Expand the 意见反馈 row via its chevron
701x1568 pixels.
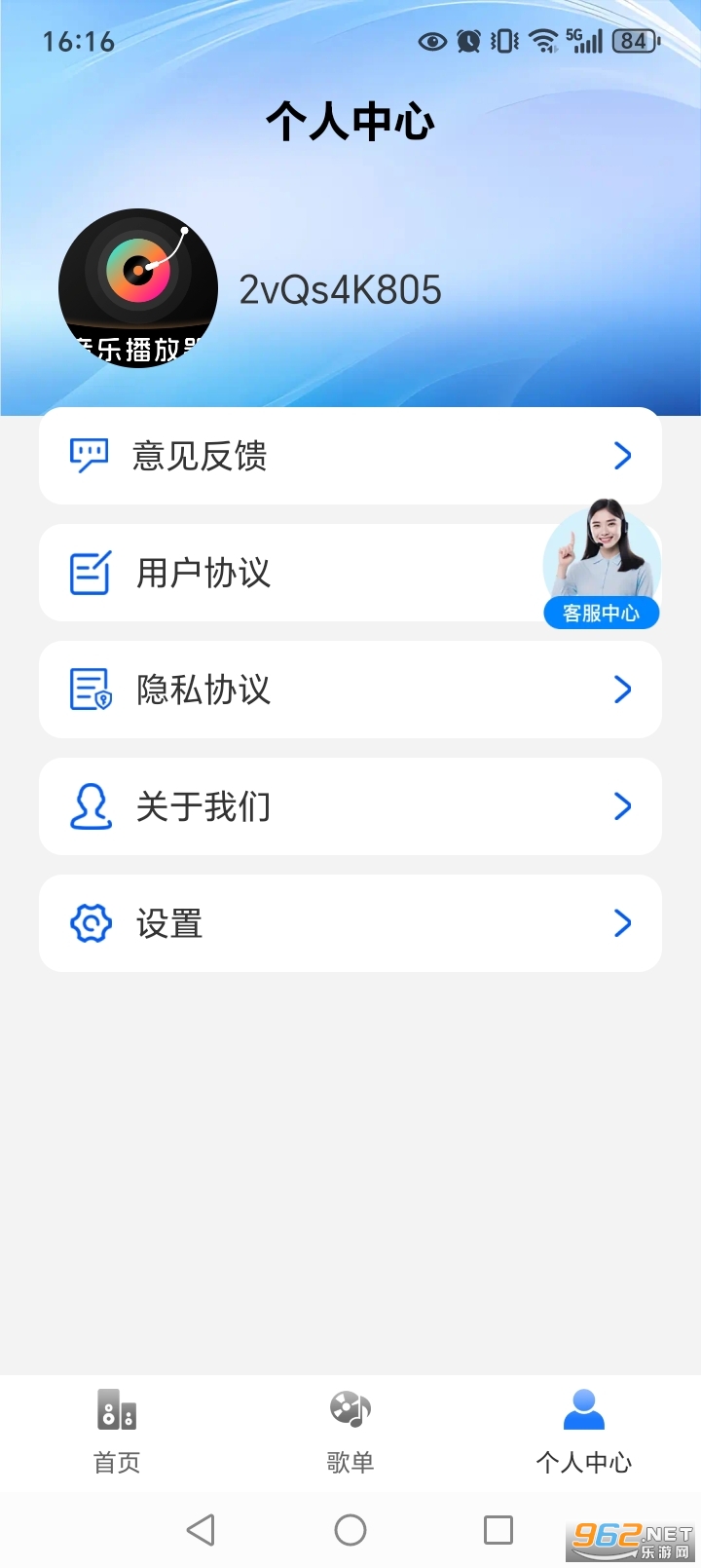point(623,455)
